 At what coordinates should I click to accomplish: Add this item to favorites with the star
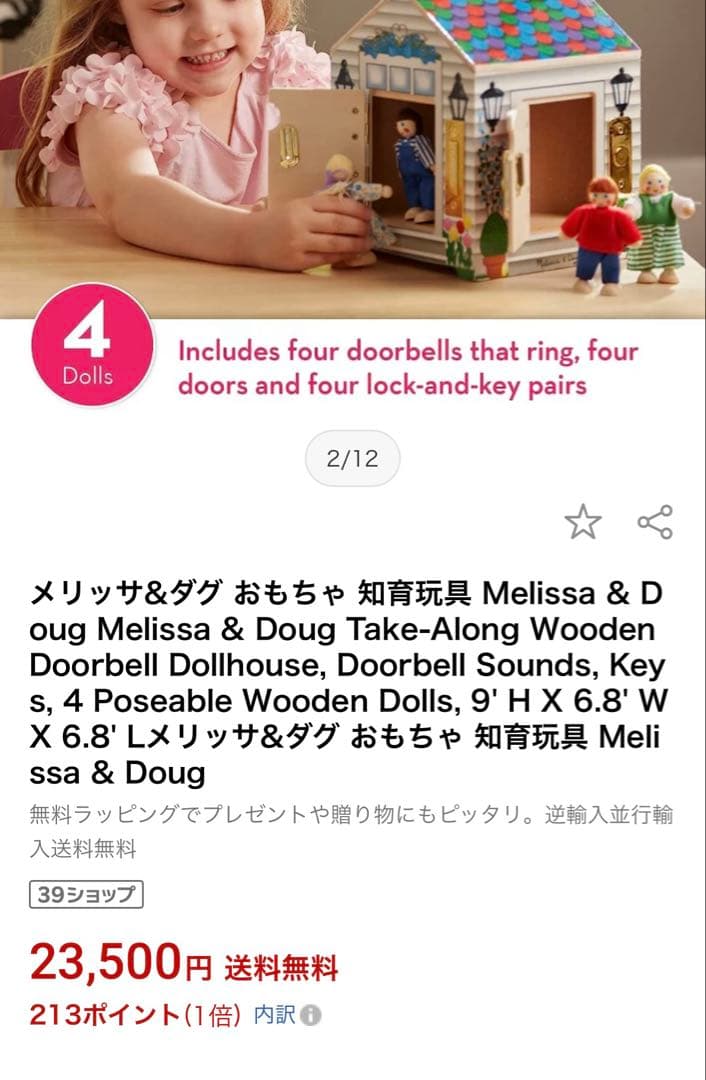click(x=583, y=521)
